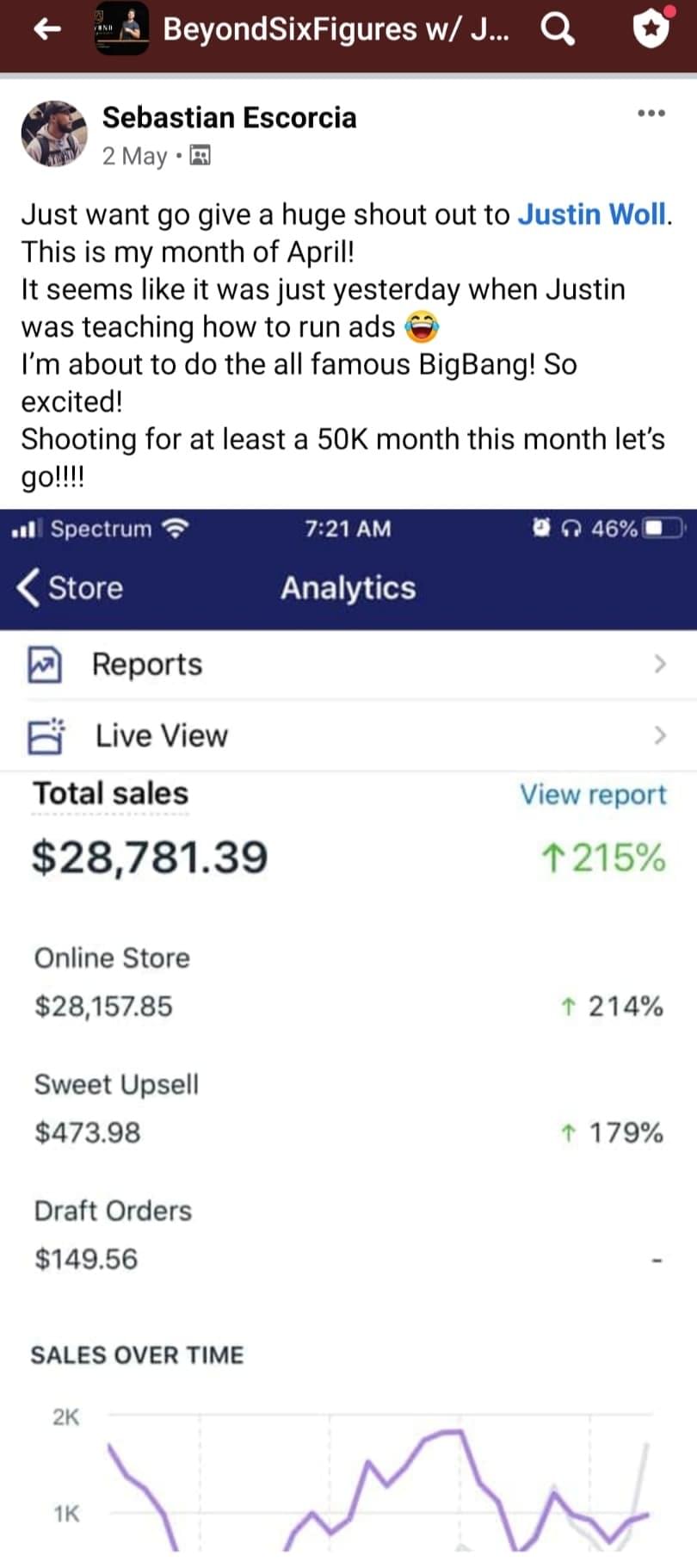Screen dimensions: 697x1568
Task: Search within the BeyondSixFigures group
Action: 558,30
